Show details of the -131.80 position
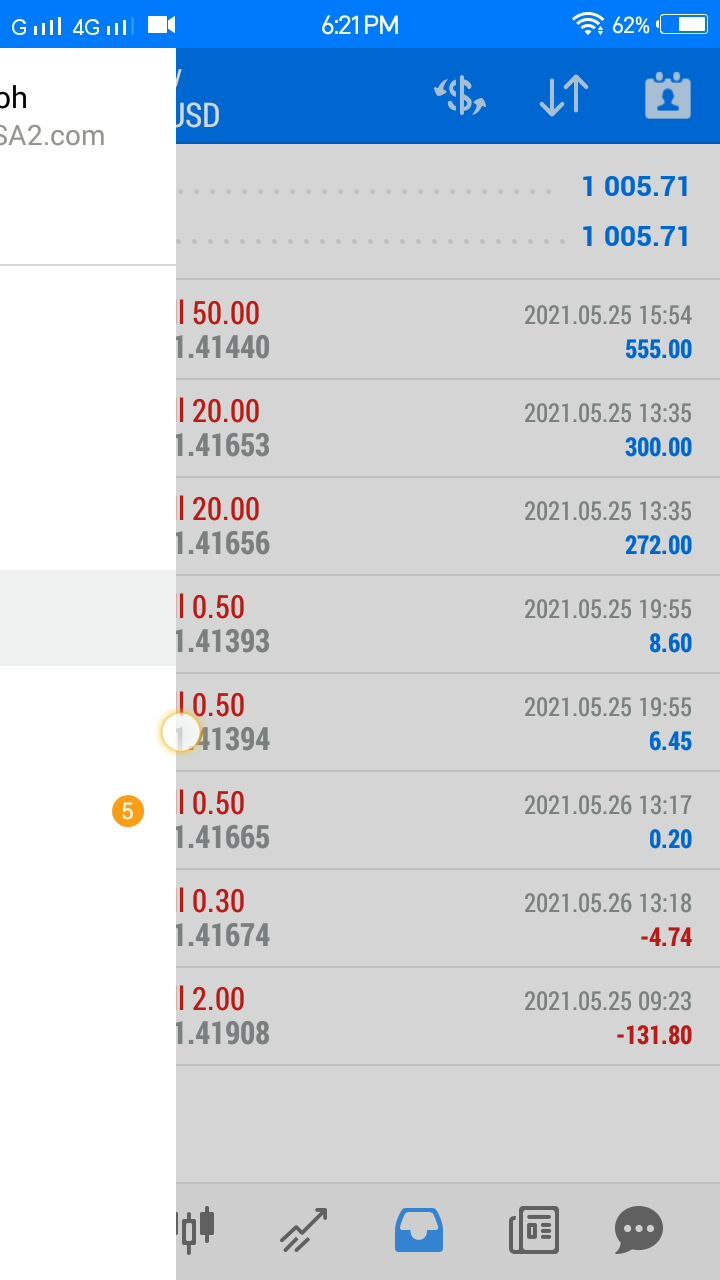Screen dimensions: 720x1280 448,1016
